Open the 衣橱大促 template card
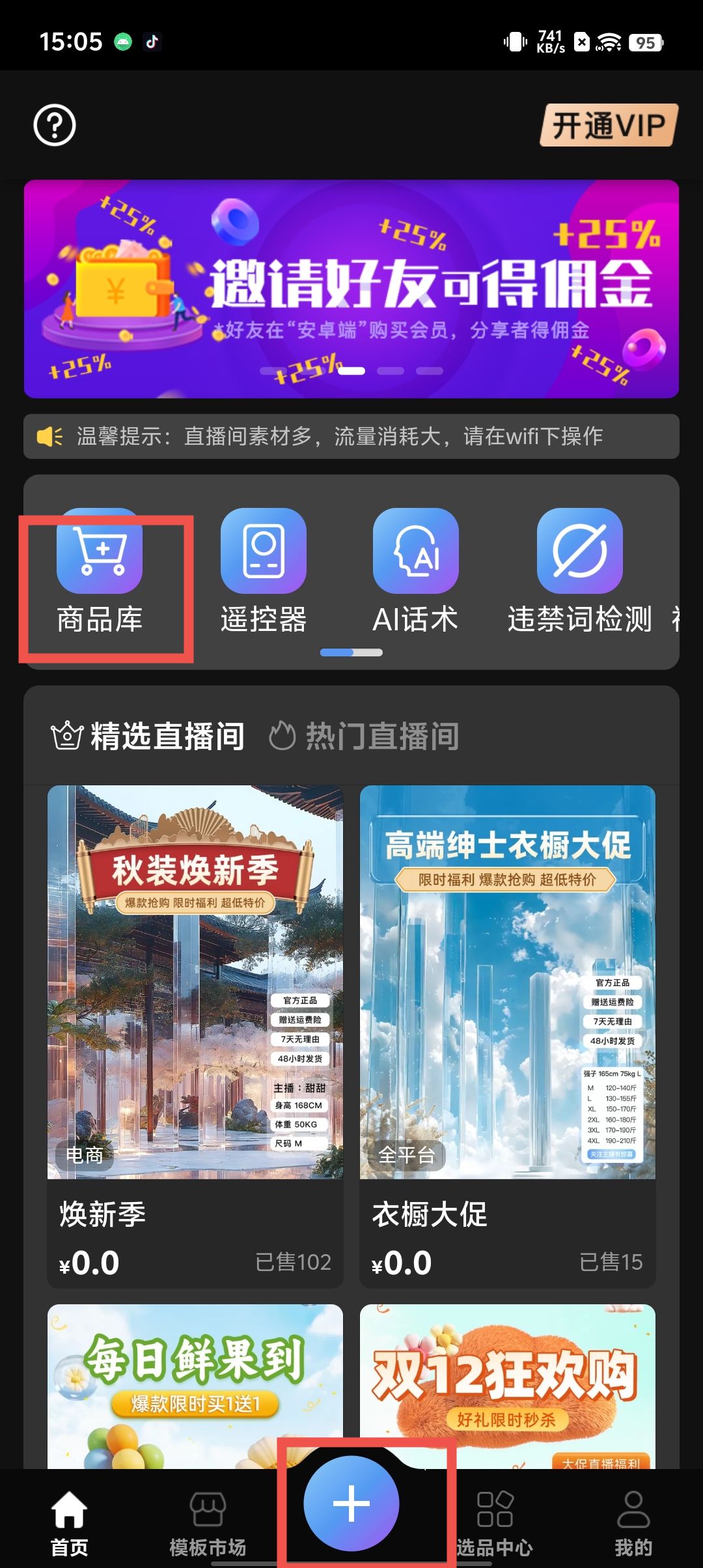The width and height of the screenshot is (703, 1568). (x=508, y=1035)
